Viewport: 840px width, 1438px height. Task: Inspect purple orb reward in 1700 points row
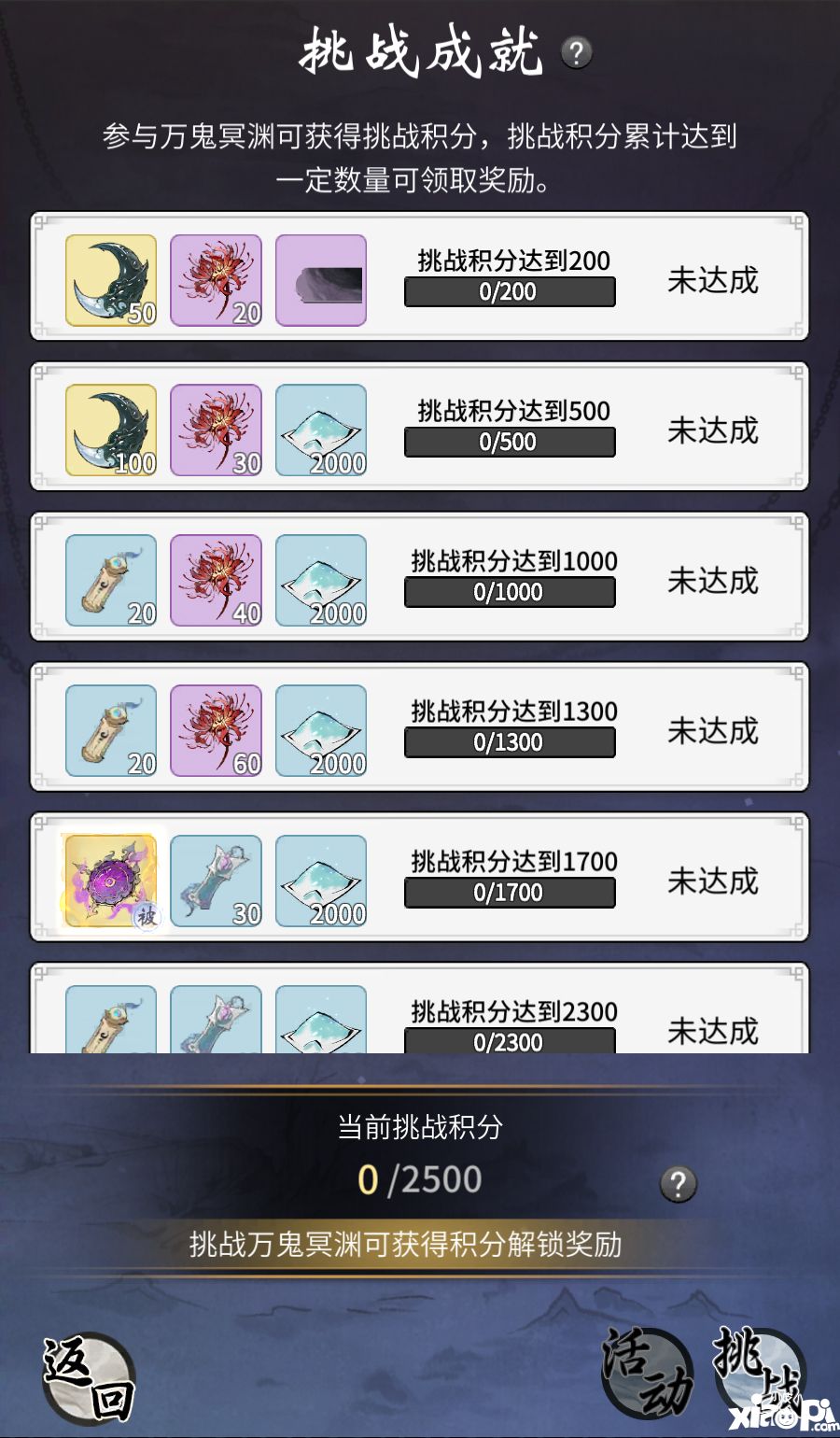[x=111, y=881]
